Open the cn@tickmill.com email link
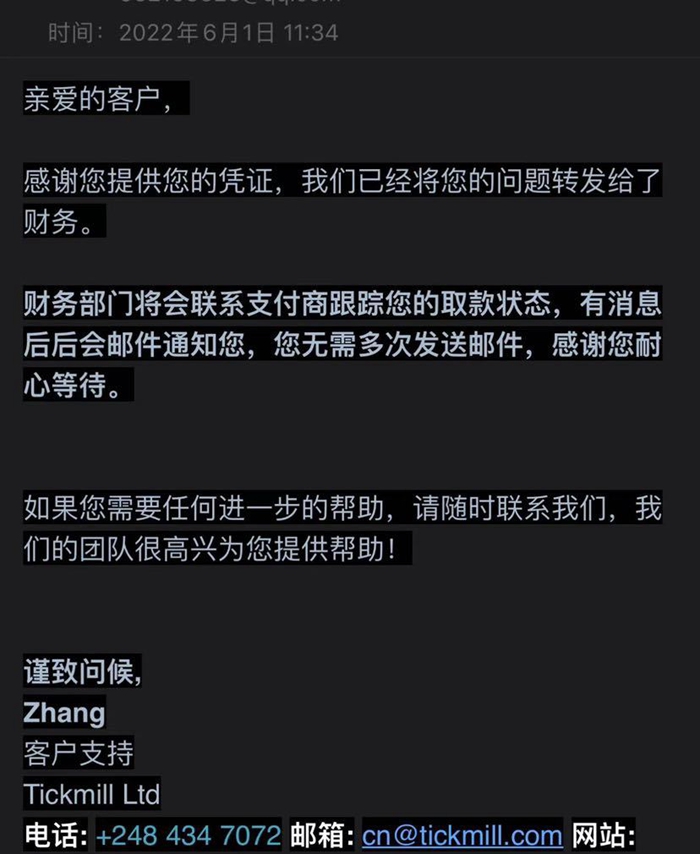Image resolution: width=700 pixels, height=854 pixels. coord(462,834)
